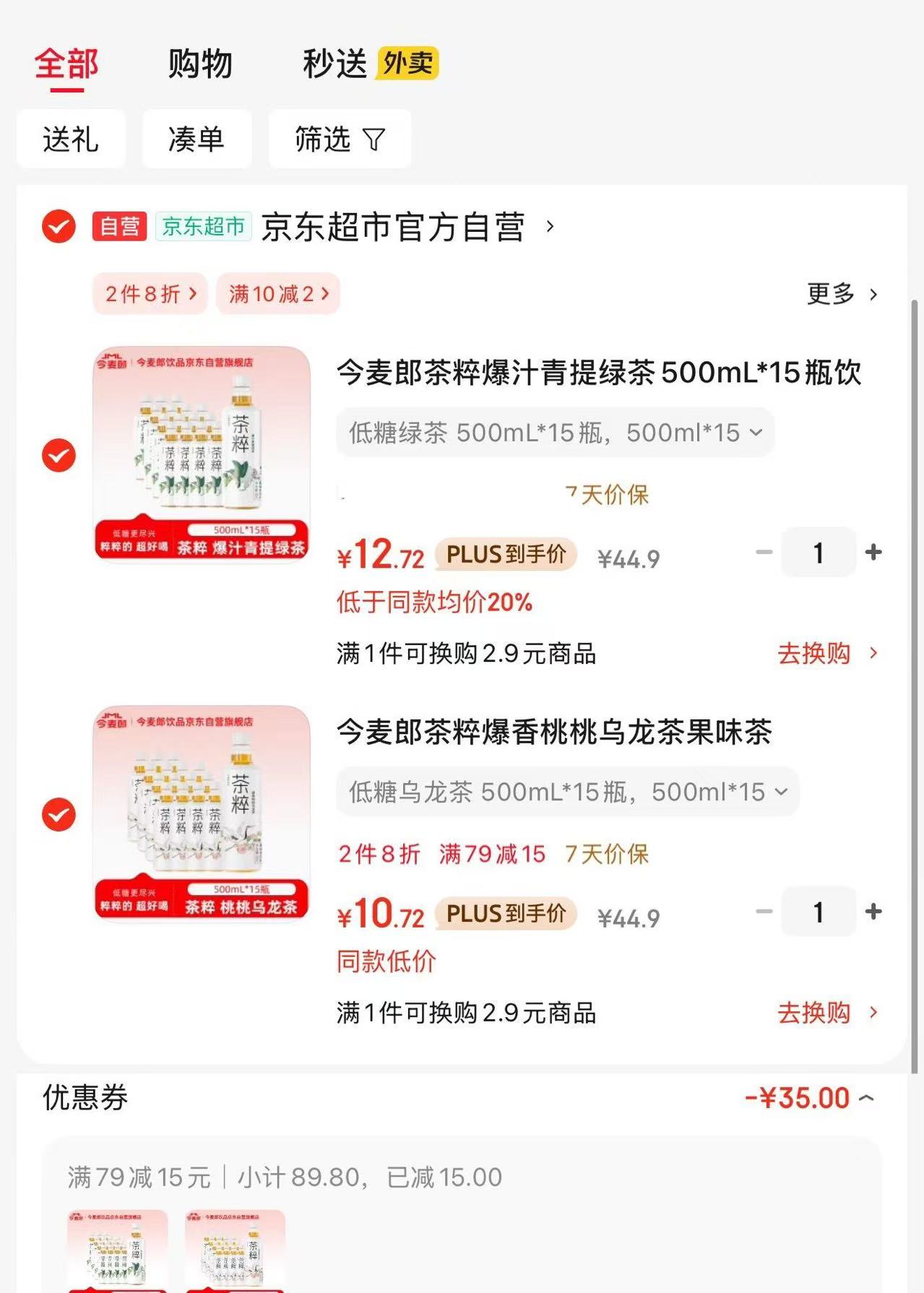Switch to the 购物 tab
Screen dimensions: 924x1293
[x=200, y=64]
